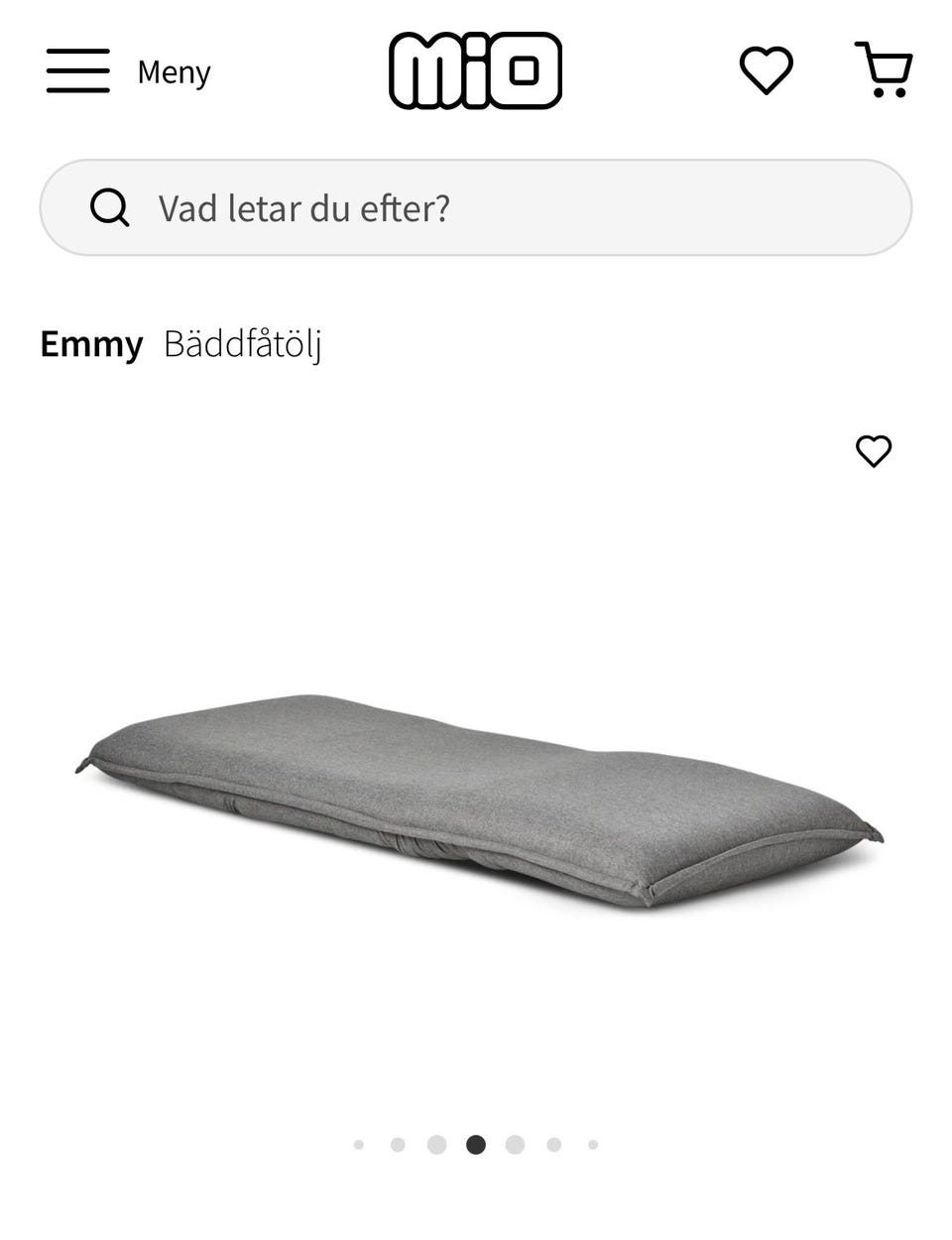952x1240 pixels.
Task: Save Emmy Bäddfåtölj to favorites
Action: point(873,451)
